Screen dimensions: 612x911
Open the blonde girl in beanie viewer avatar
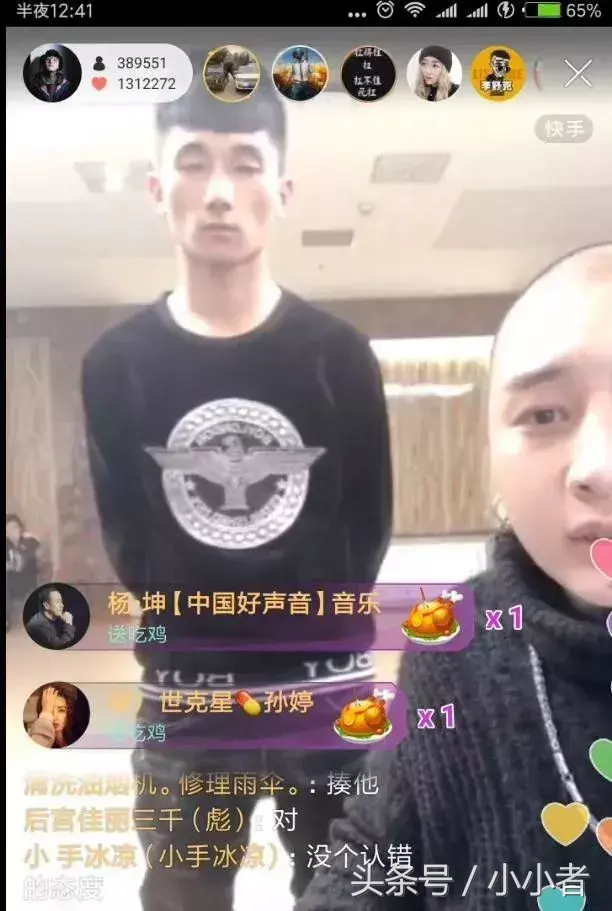pos(434,73)
